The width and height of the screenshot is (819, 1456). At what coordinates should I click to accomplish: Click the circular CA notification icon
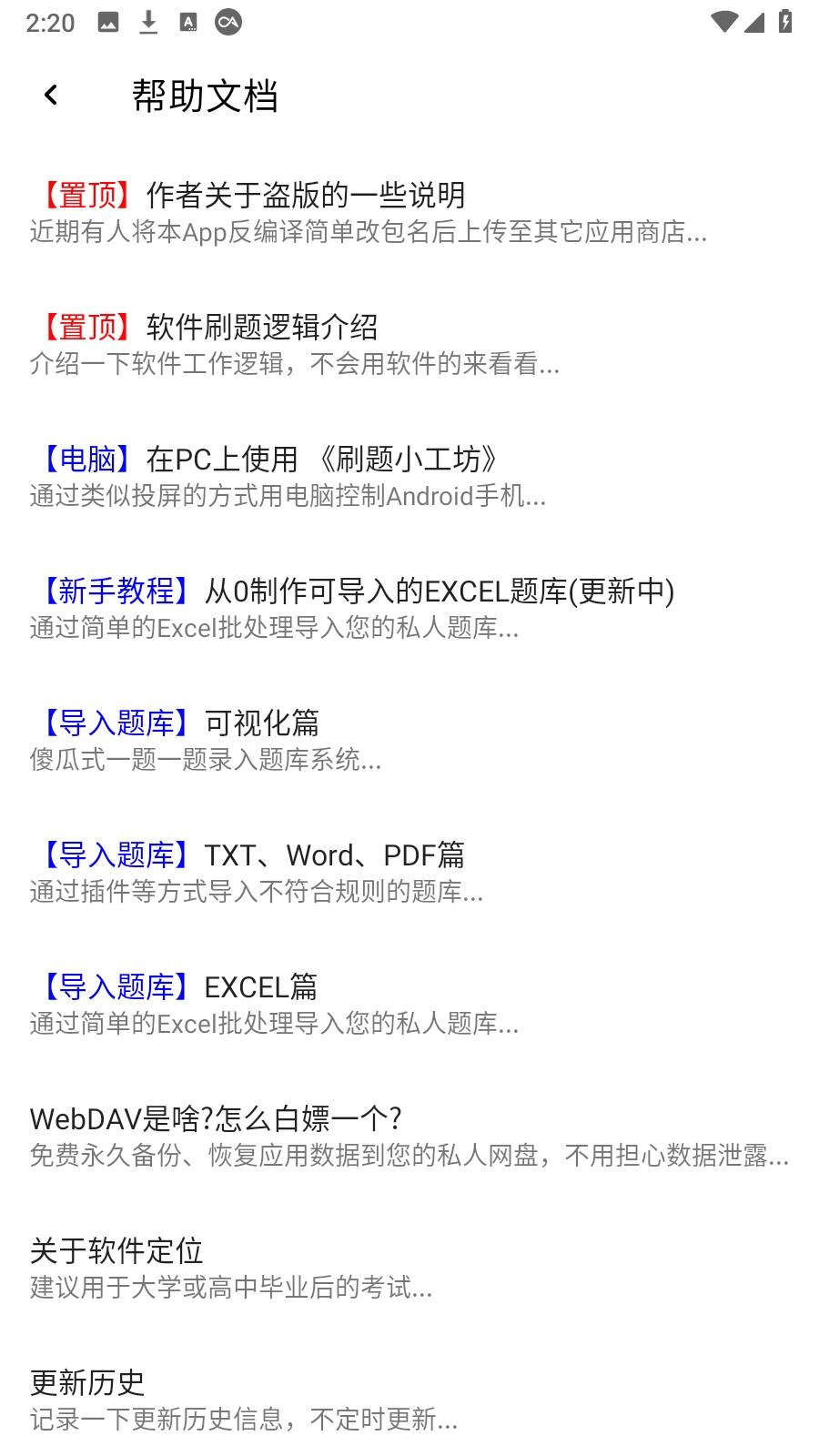click(x=229, y=22)
